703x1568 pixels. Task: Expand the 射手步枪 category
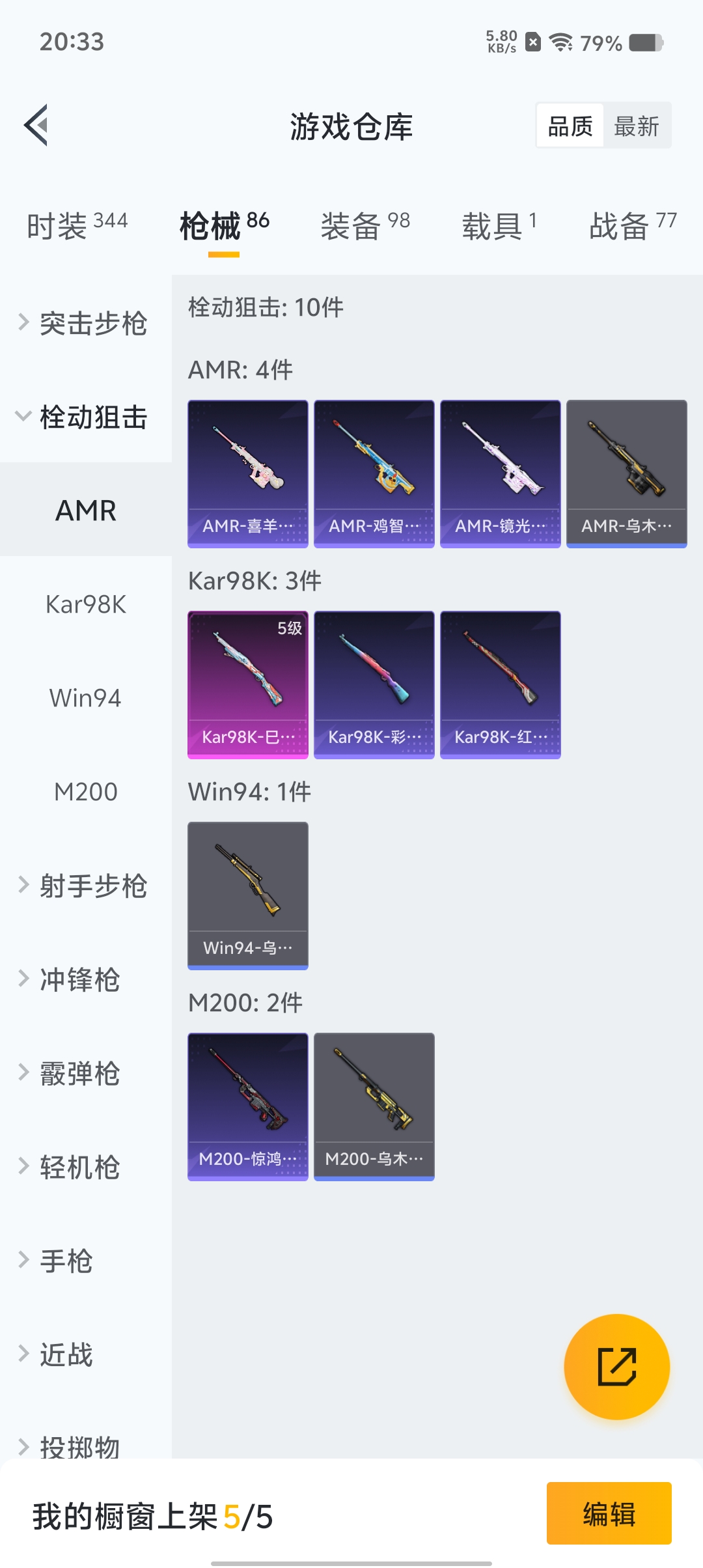point(85,886)
